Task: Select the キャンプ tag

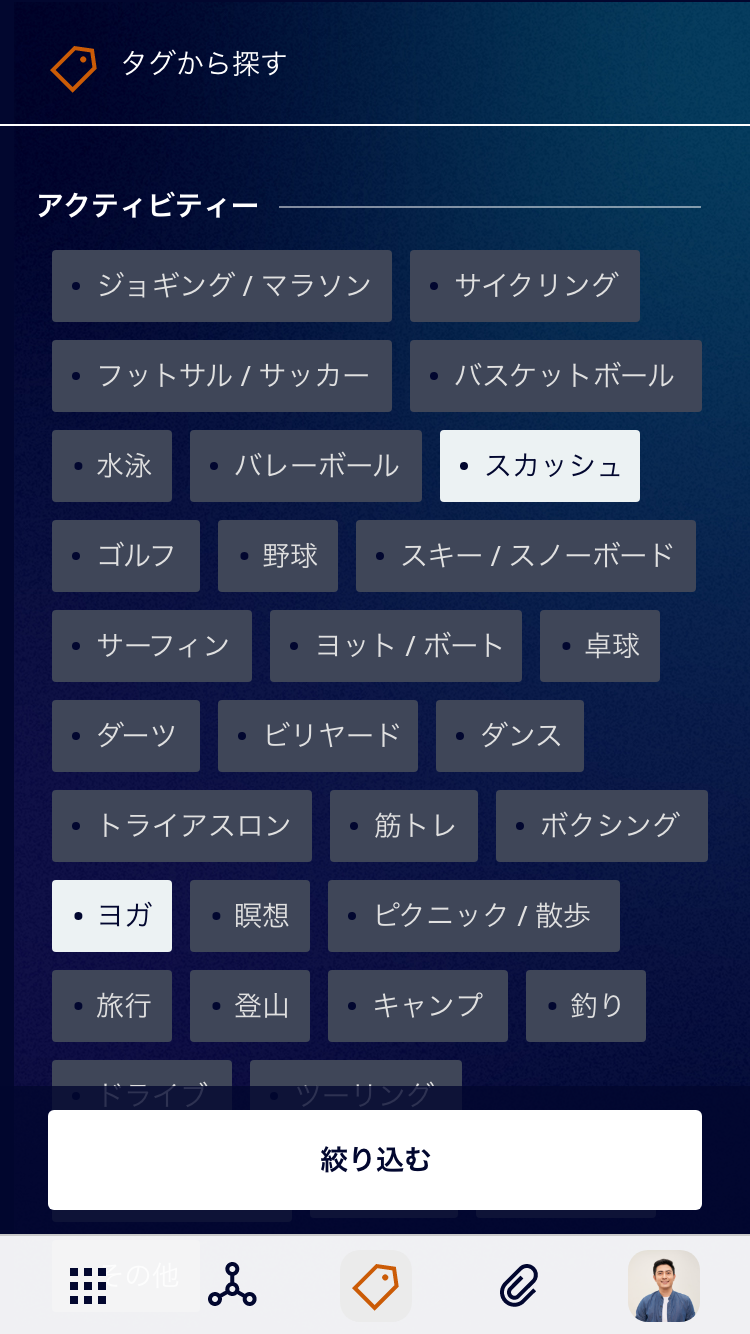Action: 418,1006
